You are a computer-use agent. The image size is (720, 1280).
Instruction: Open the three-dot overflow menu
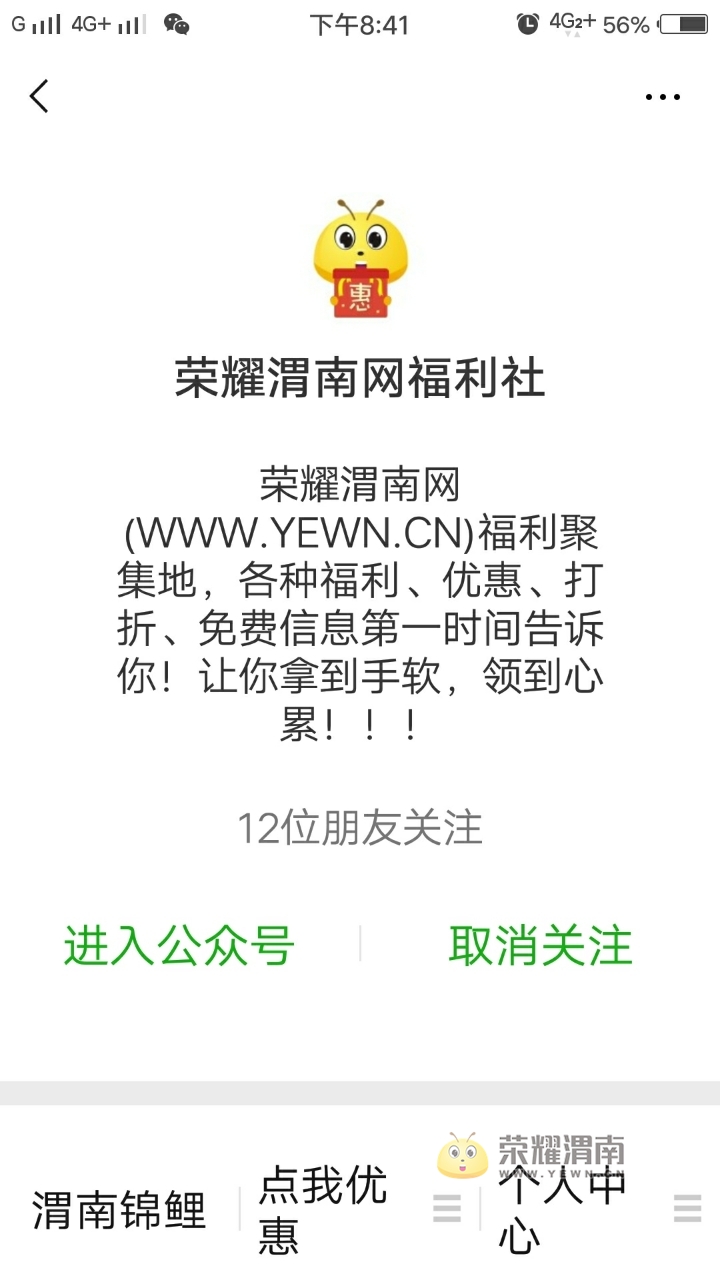point(662,97)
